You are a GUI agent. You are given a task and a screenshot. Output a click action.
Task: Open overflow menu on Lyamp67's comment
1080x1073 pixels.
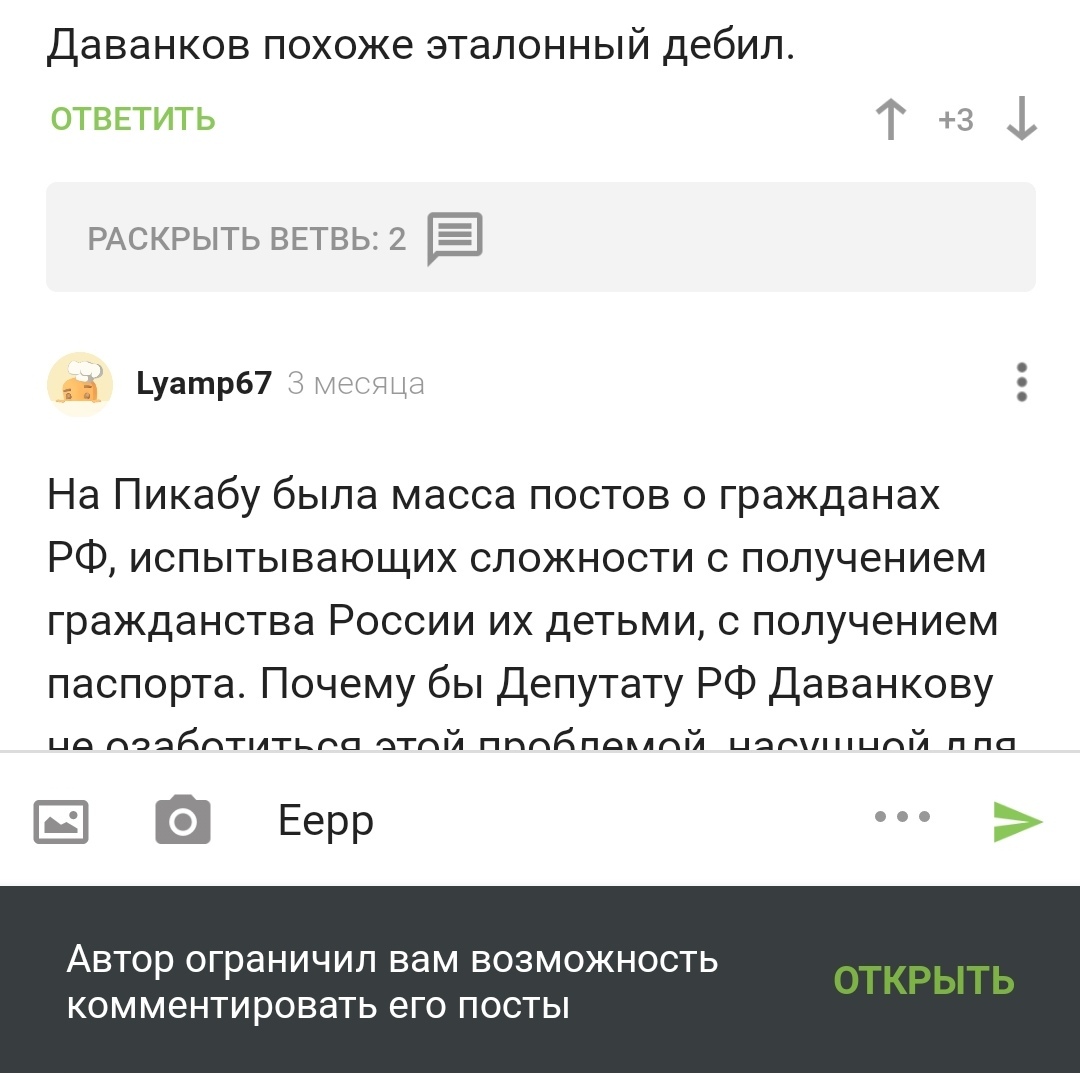(x=1021, y=382)
